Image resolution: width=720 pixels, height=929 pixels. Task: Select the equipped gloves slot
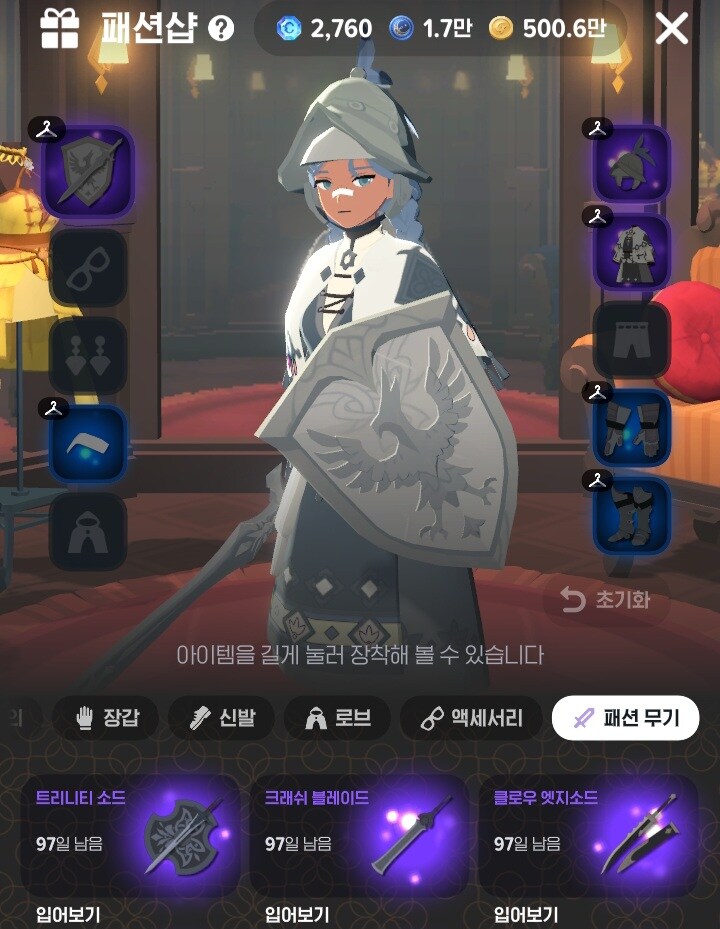click(631, 428)
